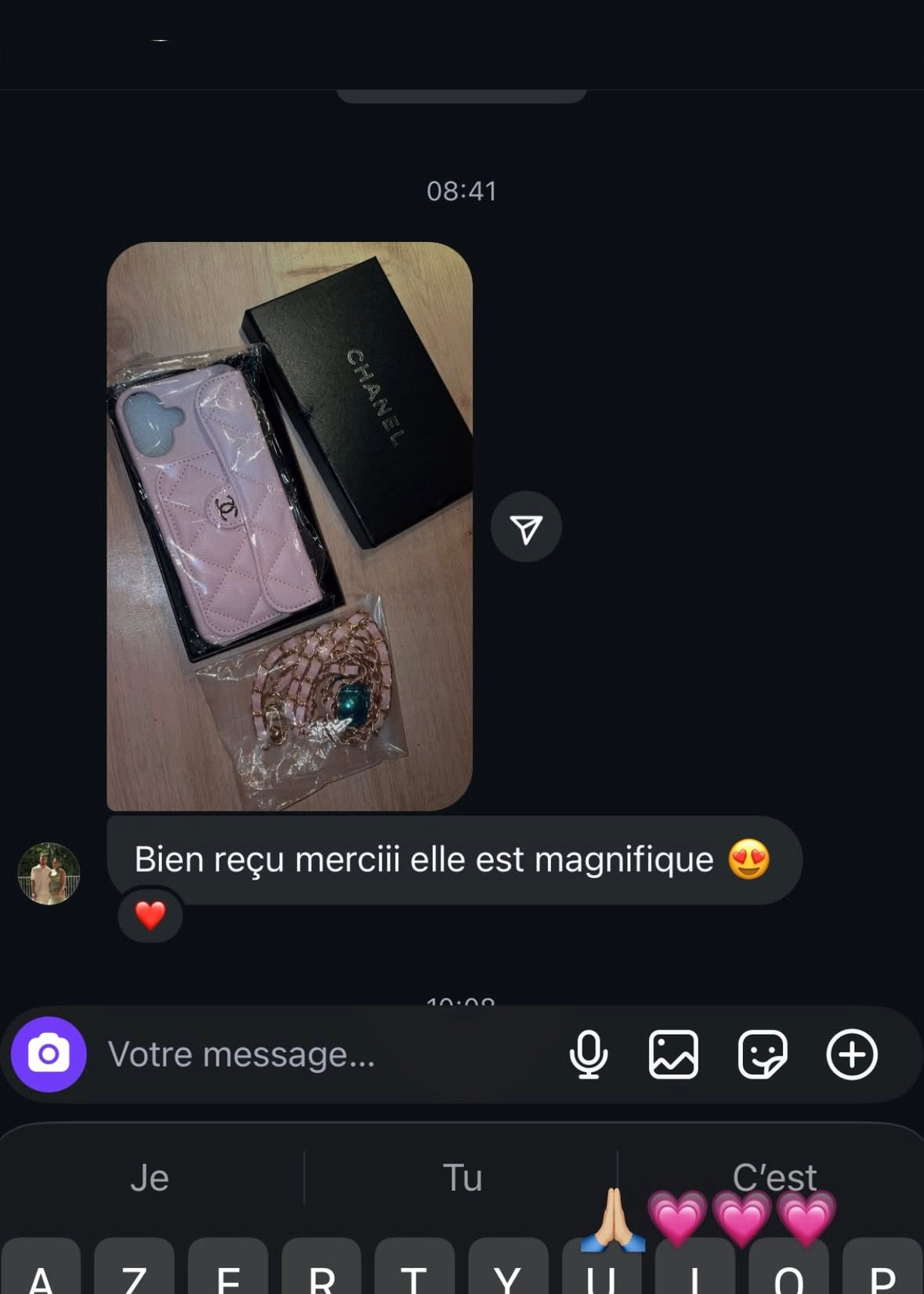924x1294 pixels.
Task: Choose the 'Je' keyboard suggestion
Action: pos(149,1177)
